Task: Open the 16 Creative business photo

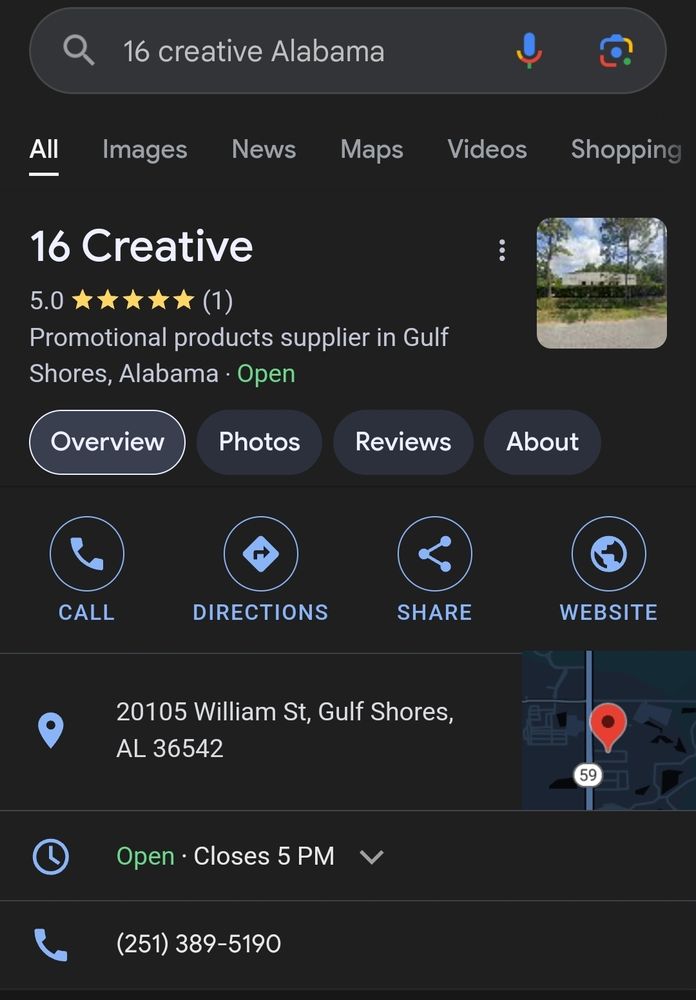Action: coord(602,283)
